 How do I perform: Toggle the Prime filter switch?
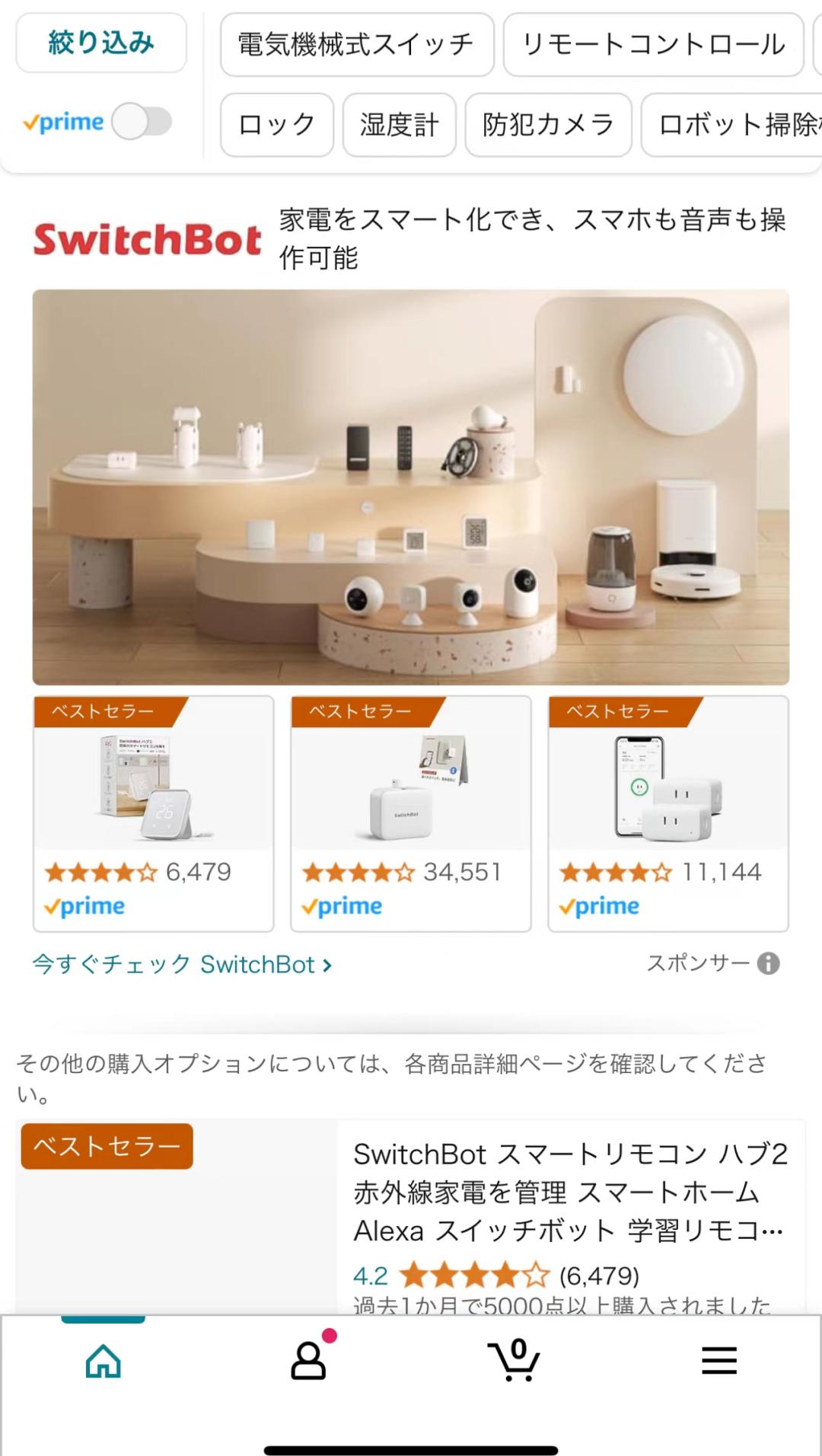point(142,122)
